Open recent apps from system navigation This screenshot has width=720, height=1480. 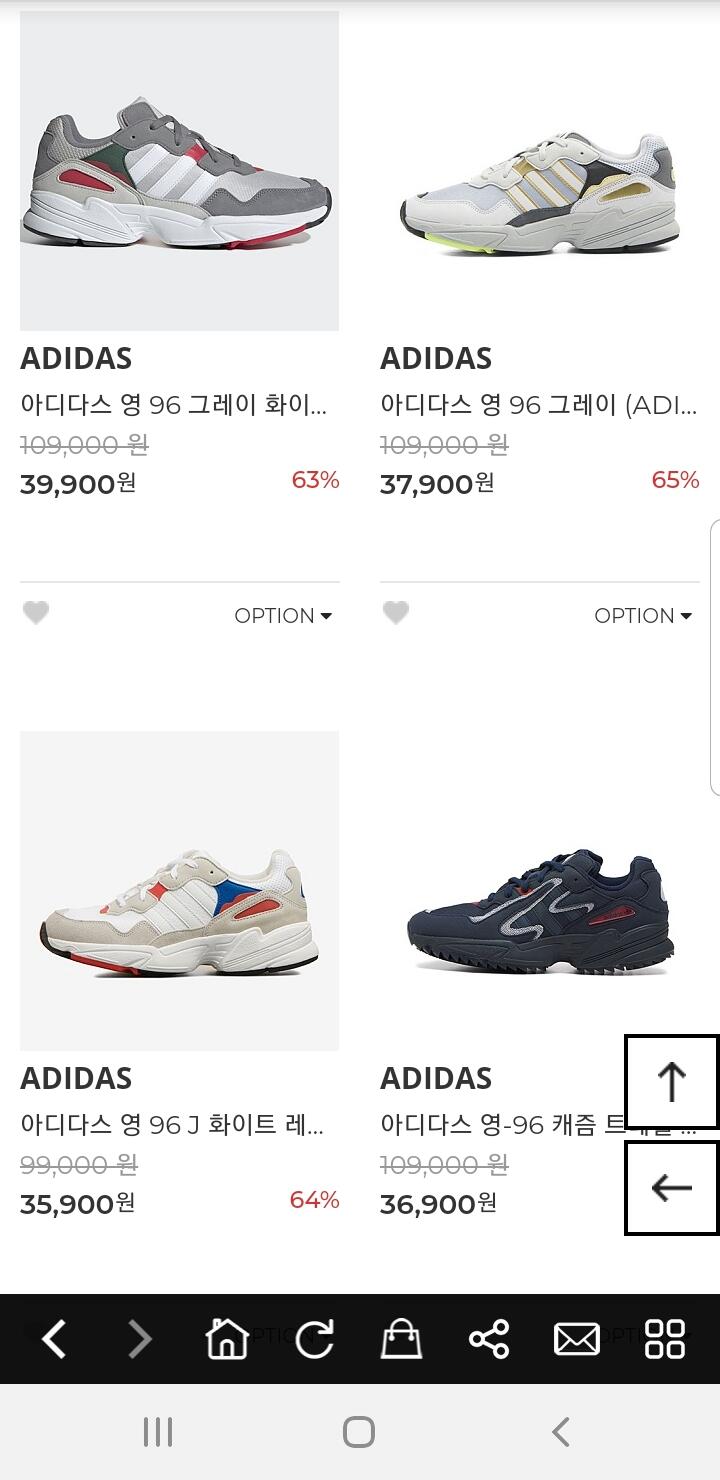[158, 1432]
